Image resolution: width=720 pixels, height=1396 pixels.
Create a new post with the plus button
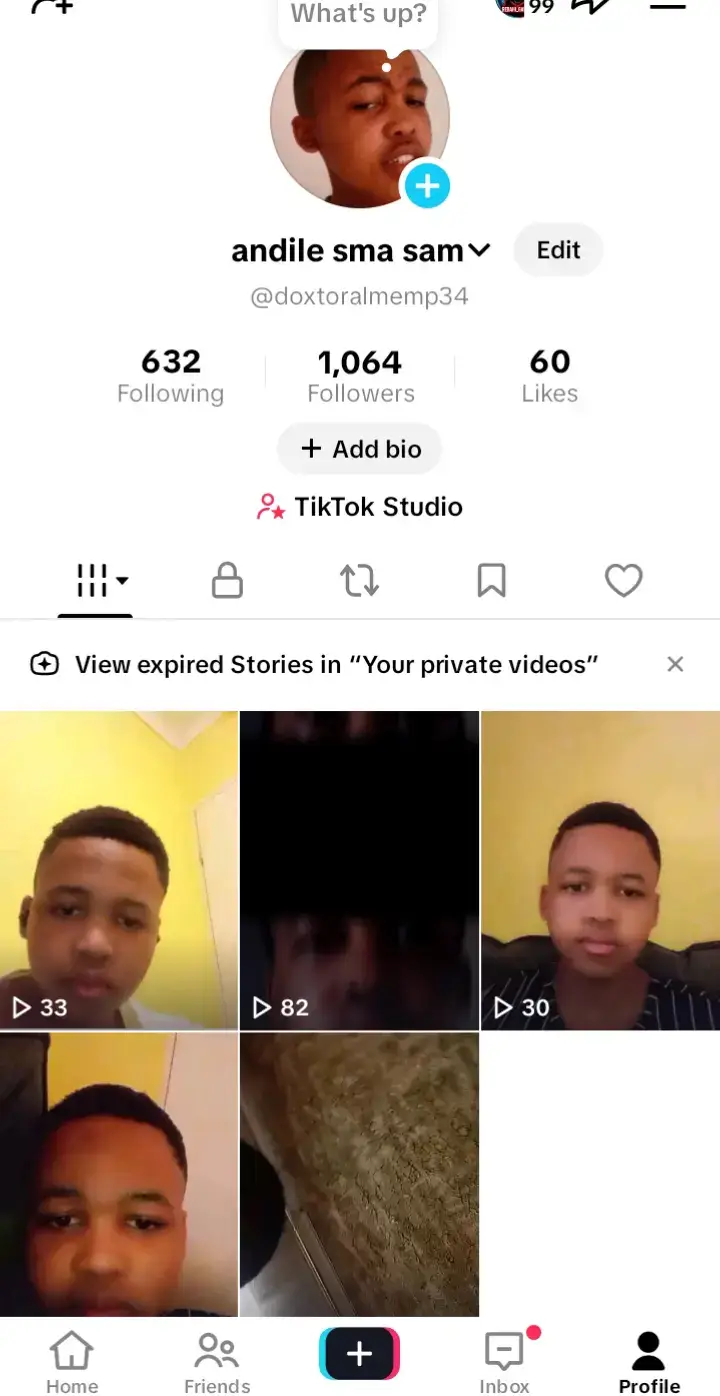click(x=359, y=1354)
